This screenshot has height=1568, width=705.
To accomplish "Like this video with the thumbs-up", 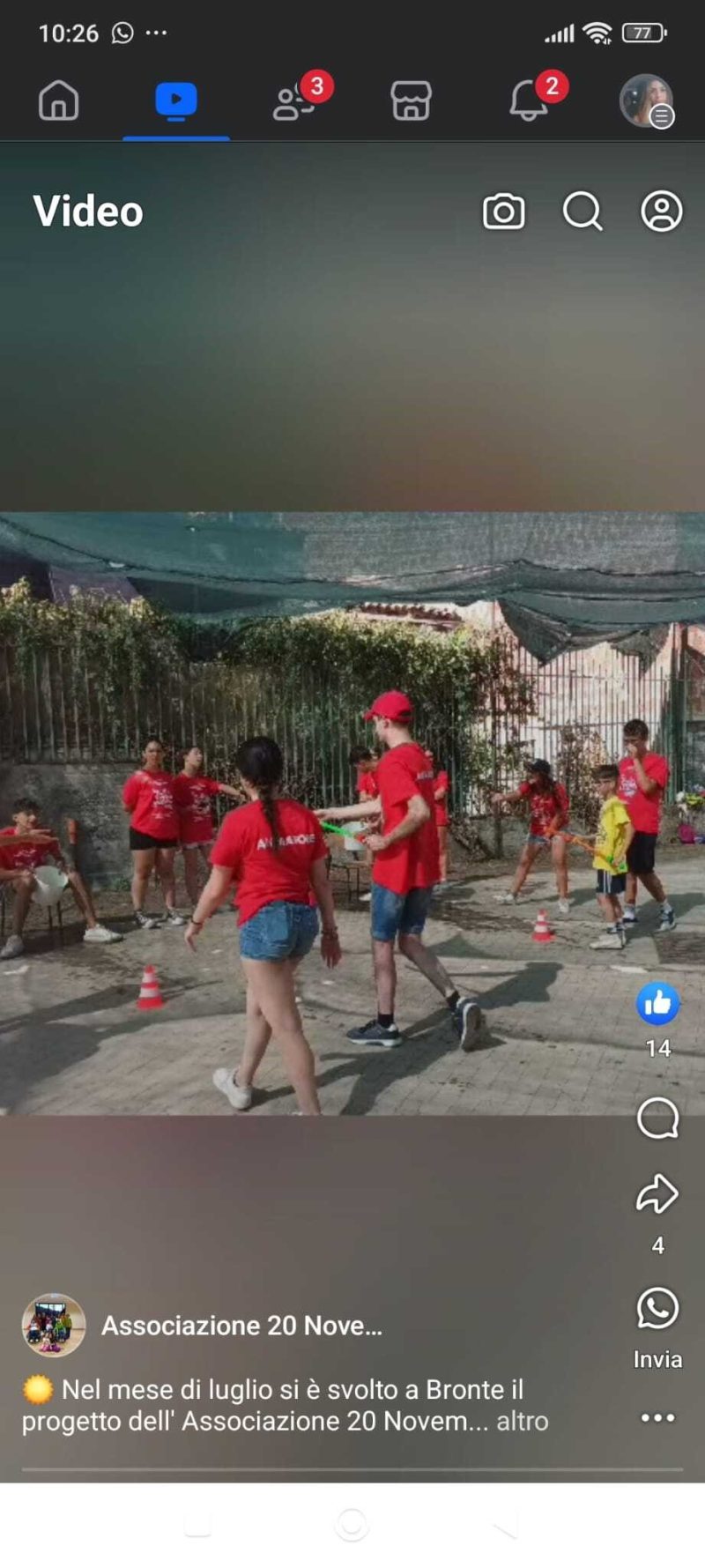I will click(x=657, y=1004).
